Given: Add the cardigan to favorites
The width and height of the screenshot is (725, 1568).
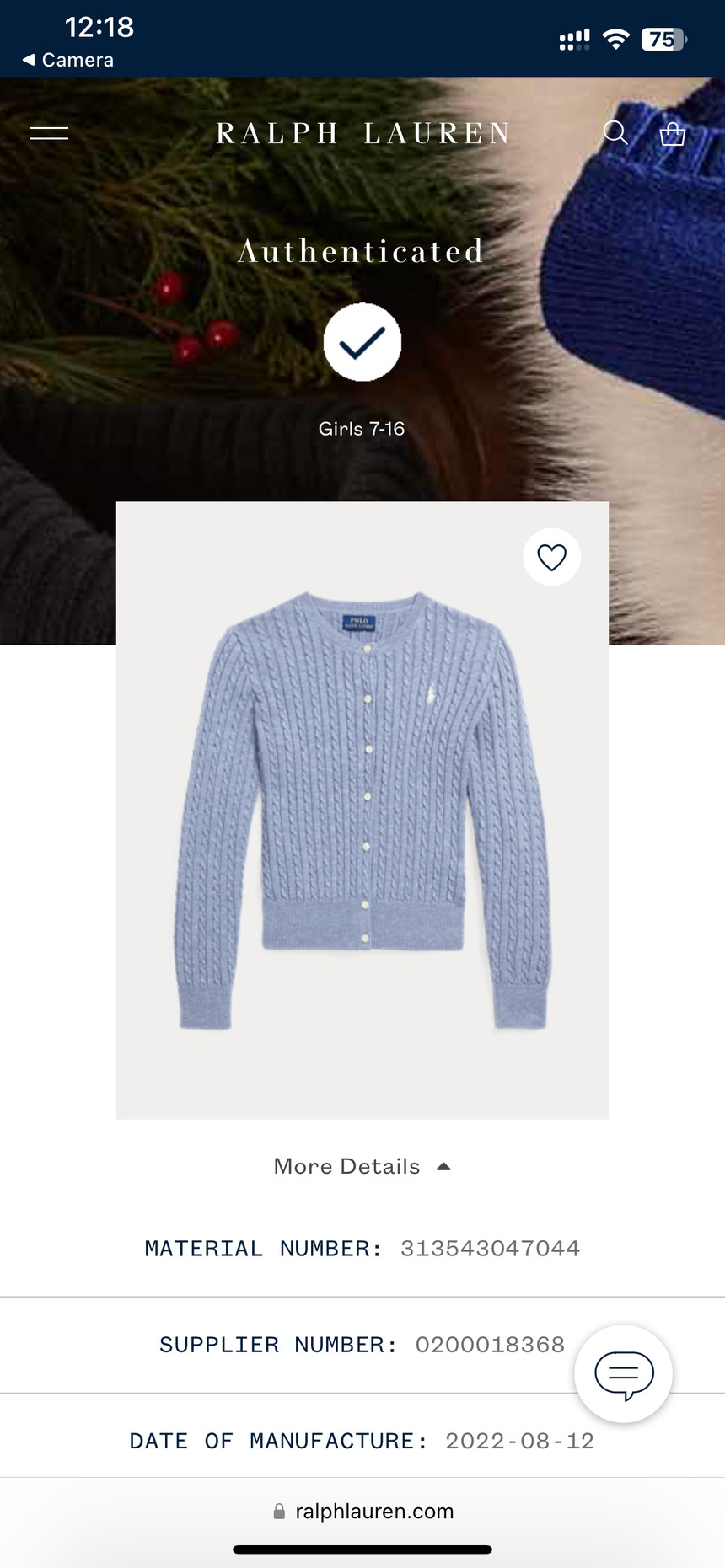Looking at the screenshot, I should tap(552, 557).
